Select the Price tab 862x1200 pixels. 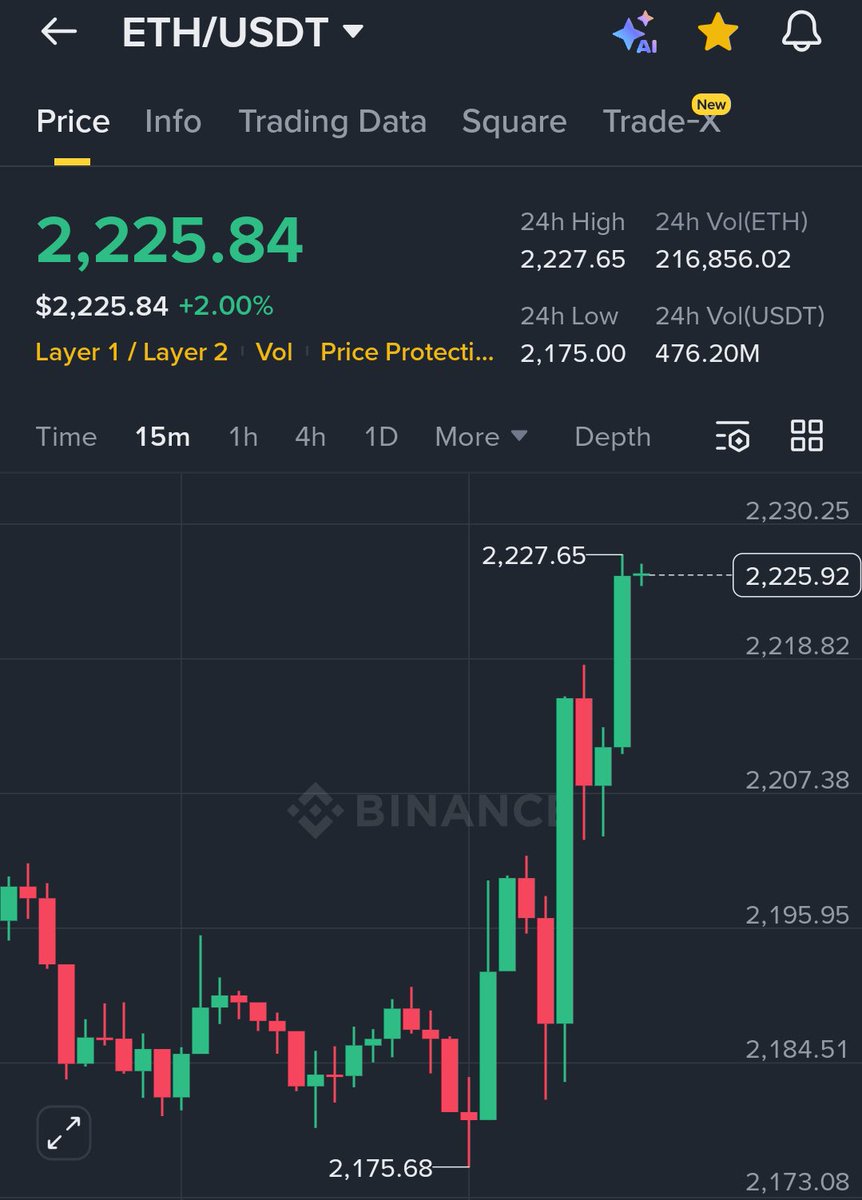(x=73, y=122)
